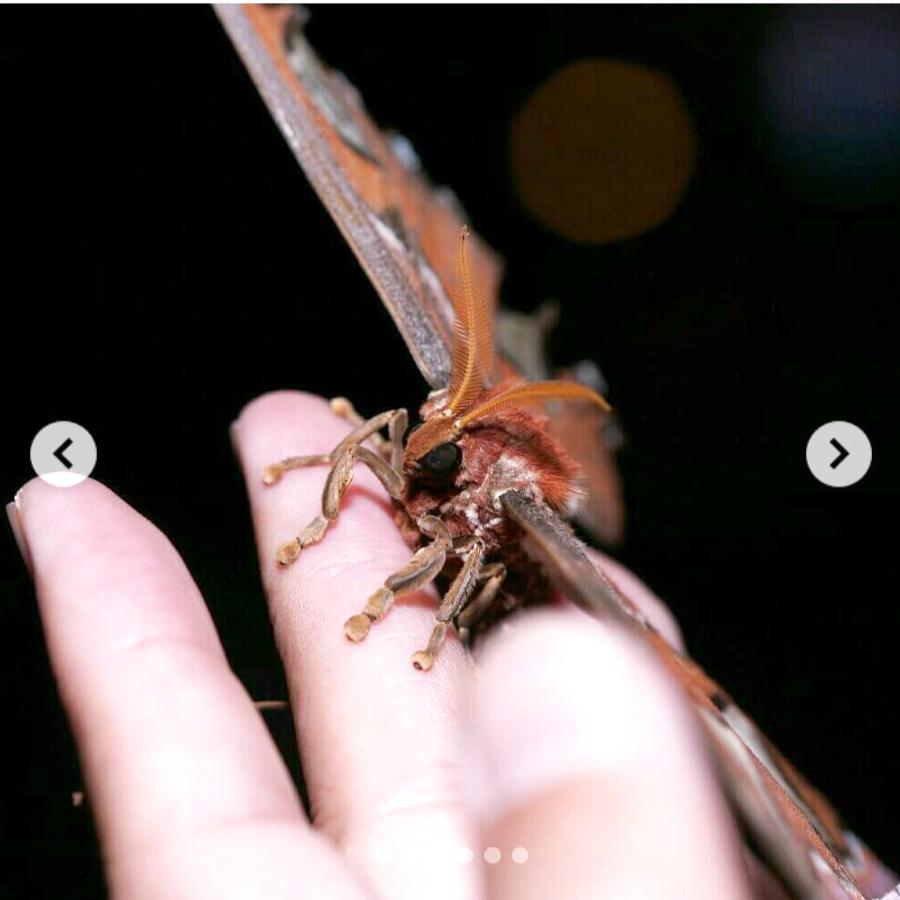The height and width of the screenshot is (900, 900).
Task: Advance to the next carousel photo
Action: coord(838,454)
